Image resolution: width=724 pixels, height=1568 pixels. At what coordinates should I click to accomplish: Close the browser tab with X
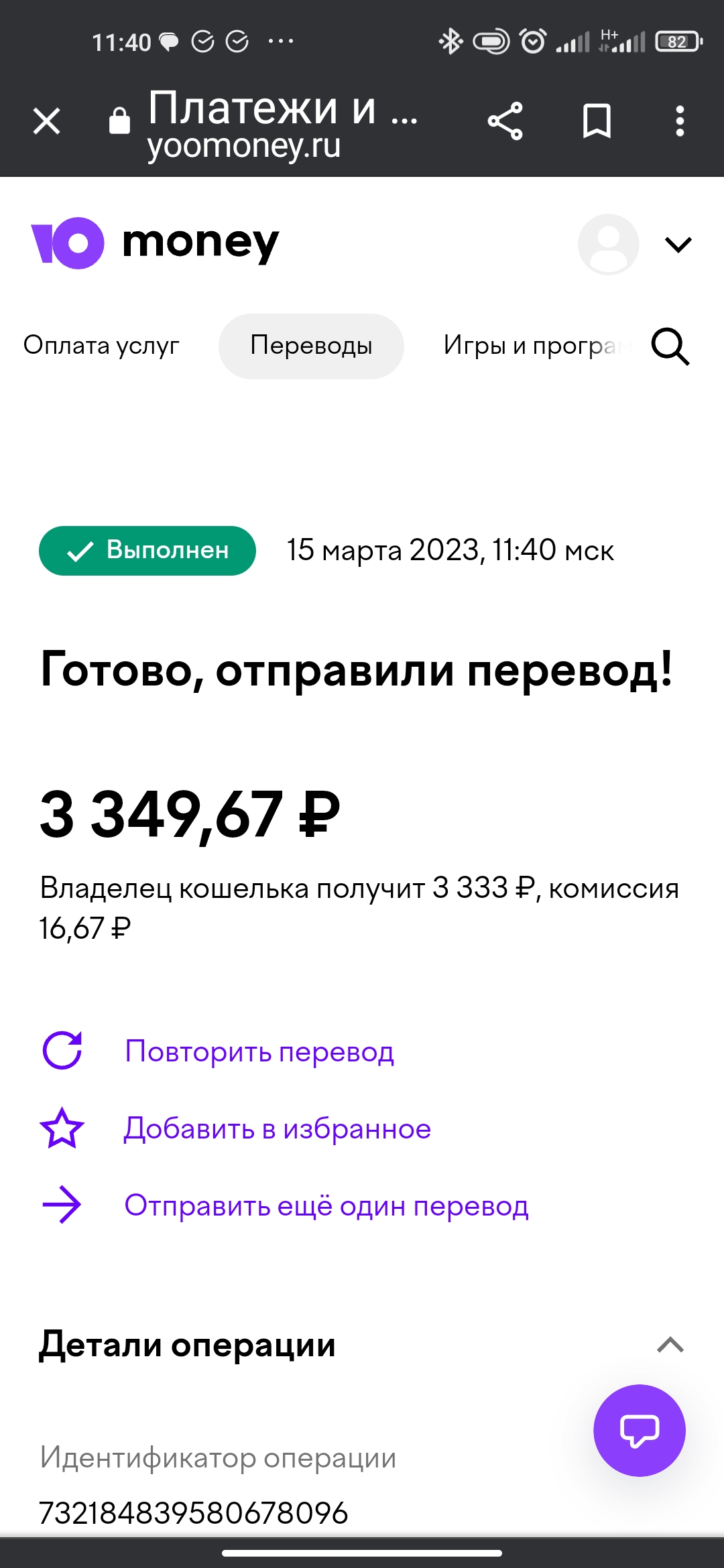point(47,121)
